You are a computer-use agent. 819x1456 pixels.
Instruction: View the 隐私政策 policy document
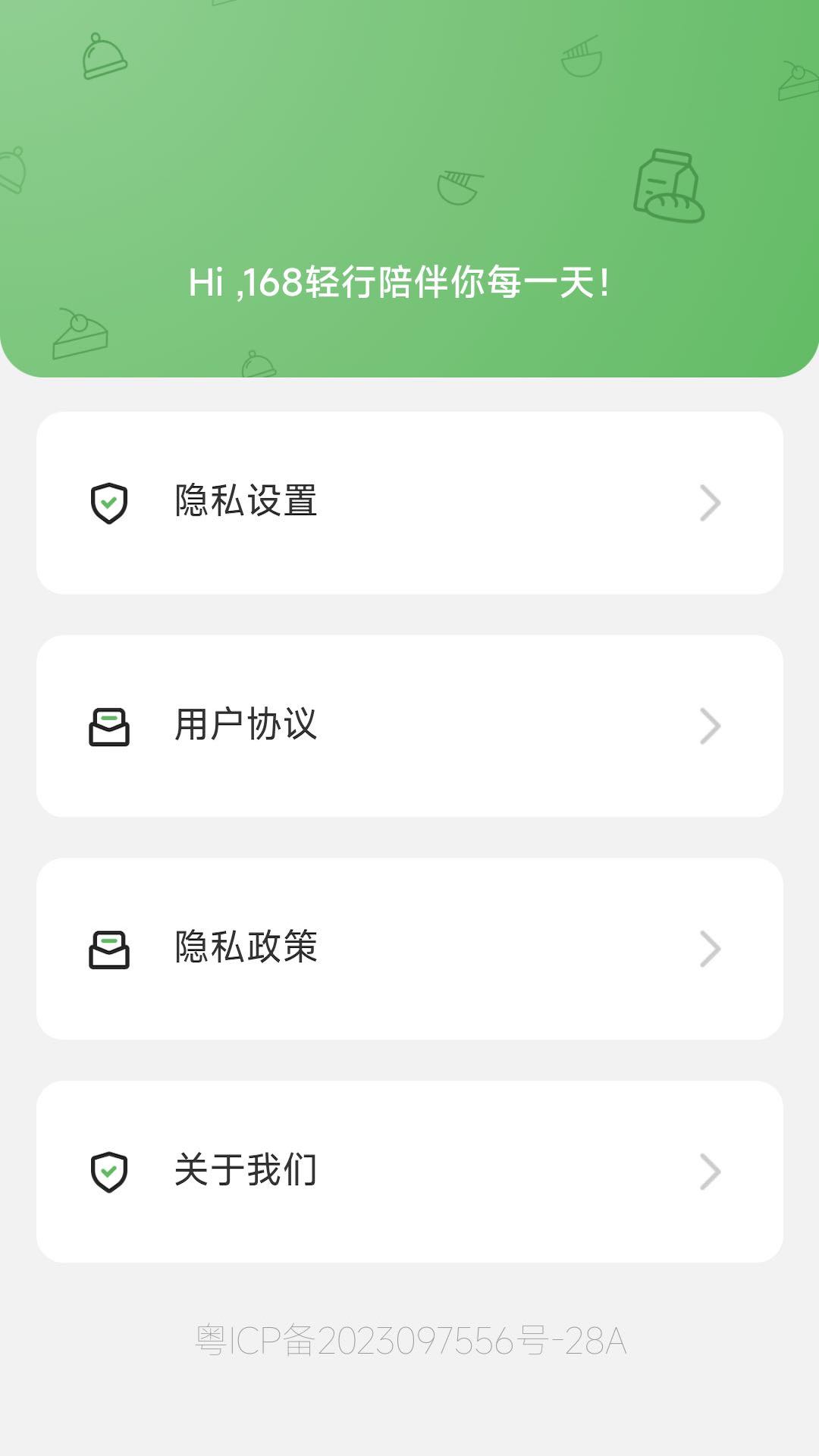246,947
